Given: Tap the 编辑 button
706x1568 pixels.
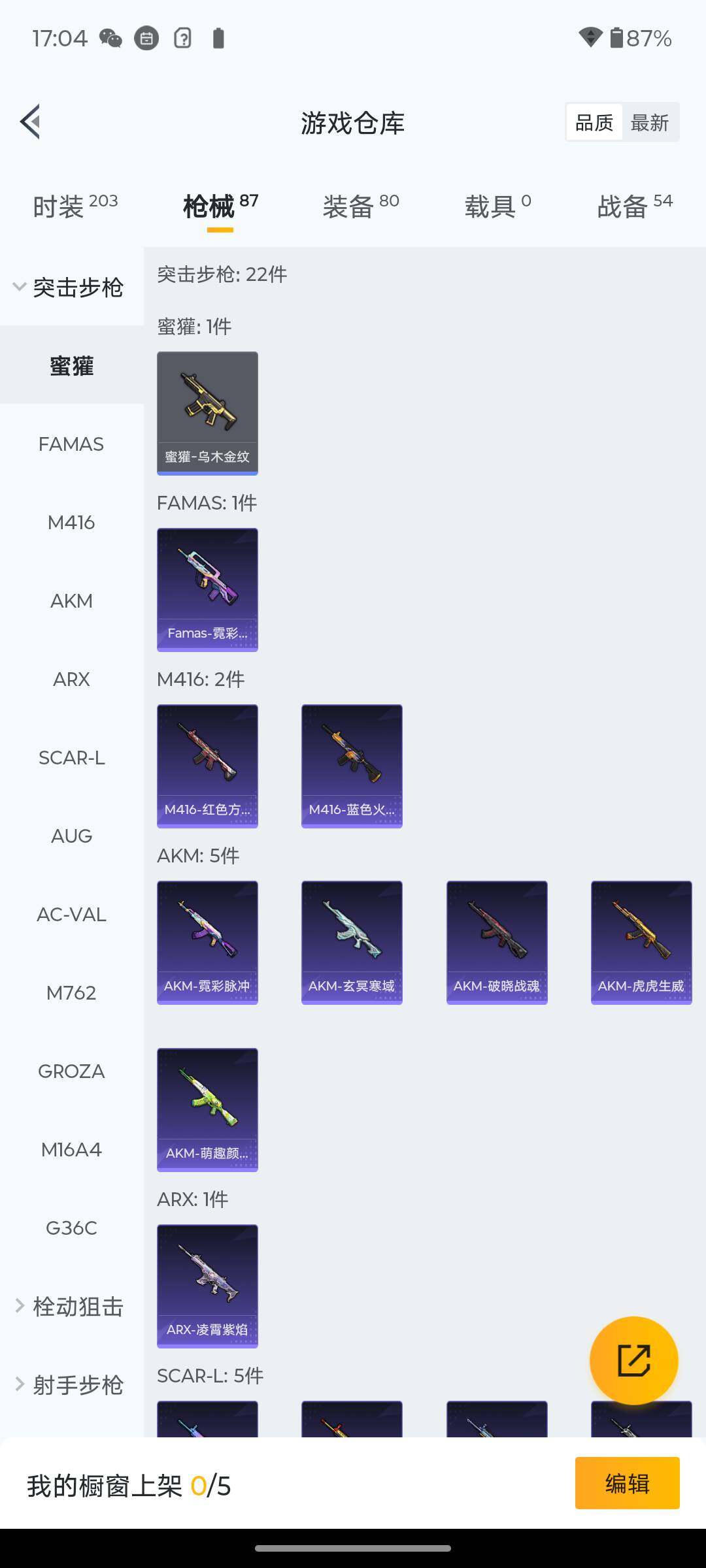Looking at the screenshot, I should coord(627,1483).
